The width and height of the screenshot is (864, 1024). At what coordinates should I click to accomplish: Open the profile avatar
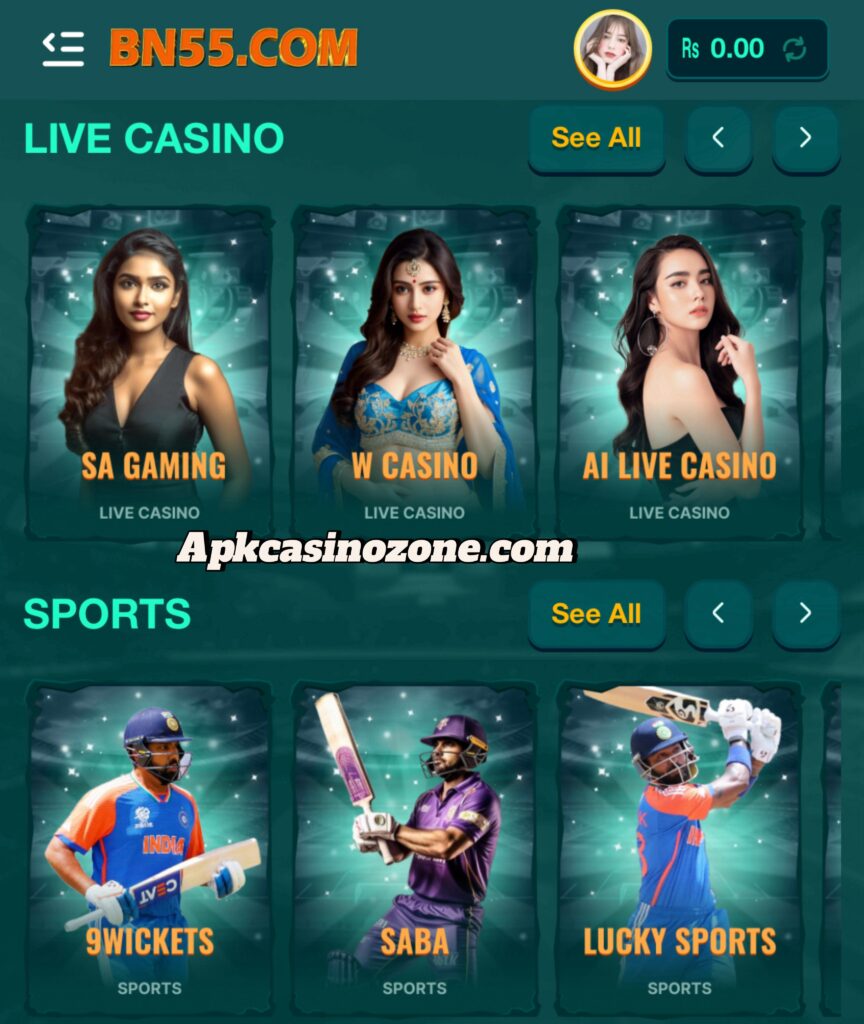click(612, 49)
